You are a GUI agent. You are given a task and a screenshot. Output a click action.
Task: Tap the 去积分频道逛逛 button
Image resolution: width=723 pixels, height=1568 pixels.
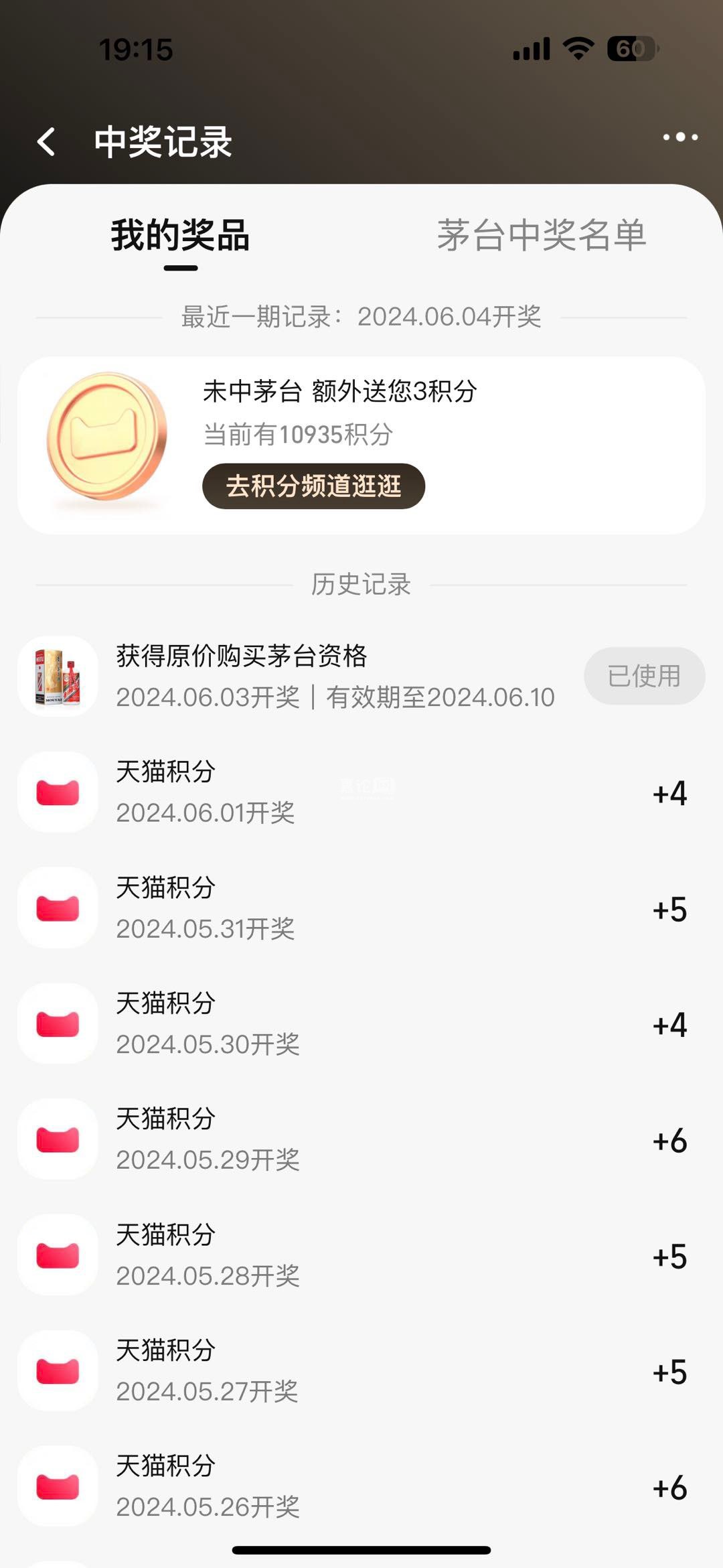[313, 486]
